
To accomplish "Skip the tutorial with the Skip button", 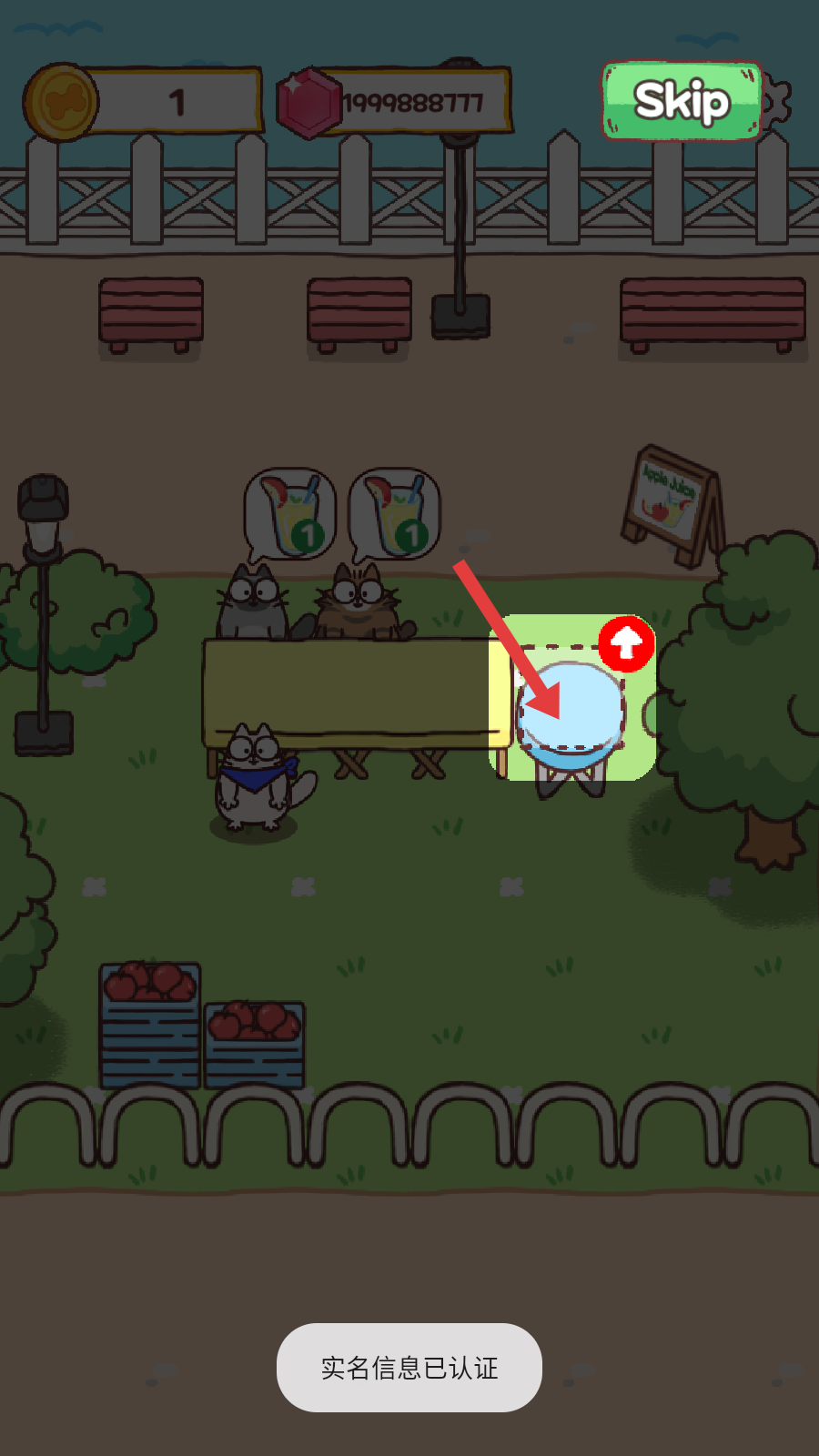I will pyautogui.click(x=682, y=100).
